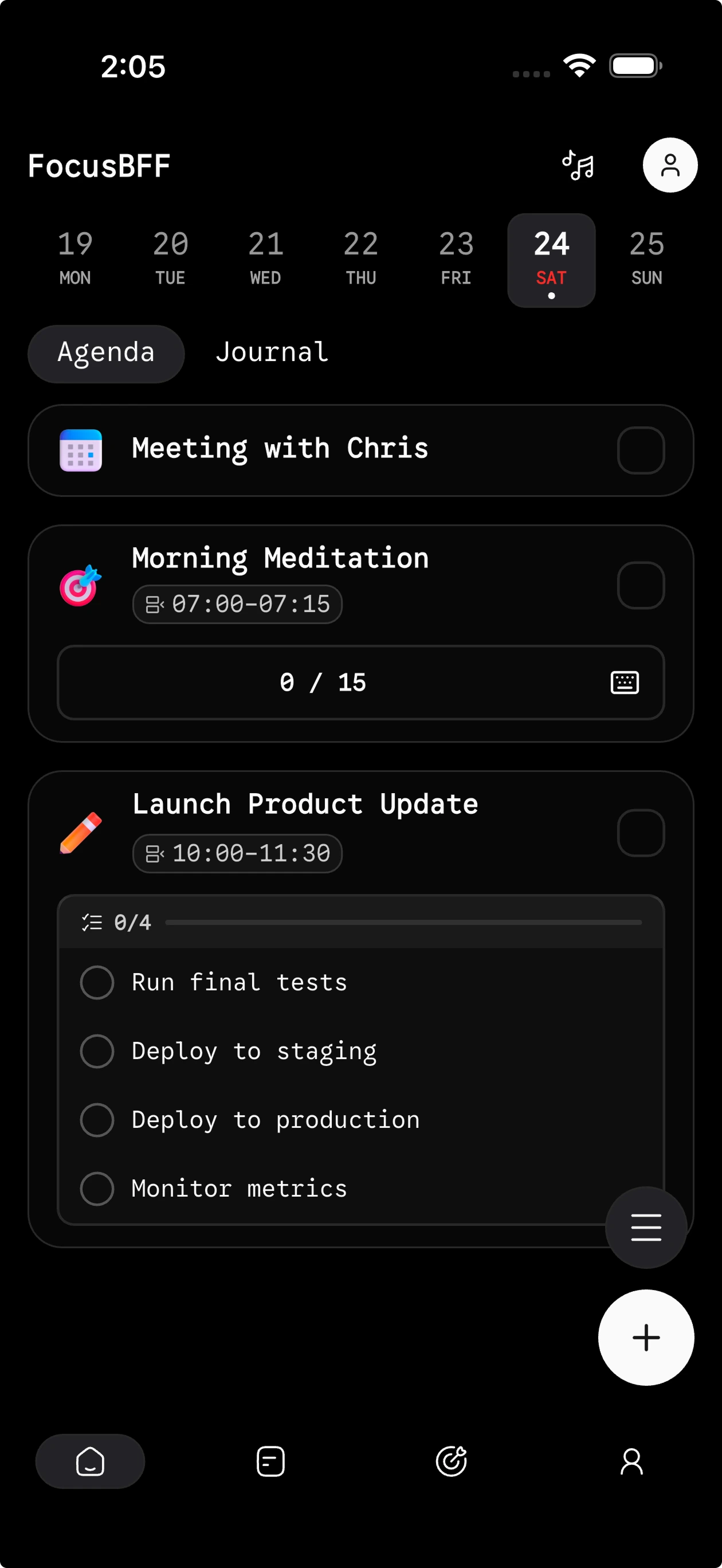Open the Meeting with Chris card
722x1568 pixels.
[280, 449]
